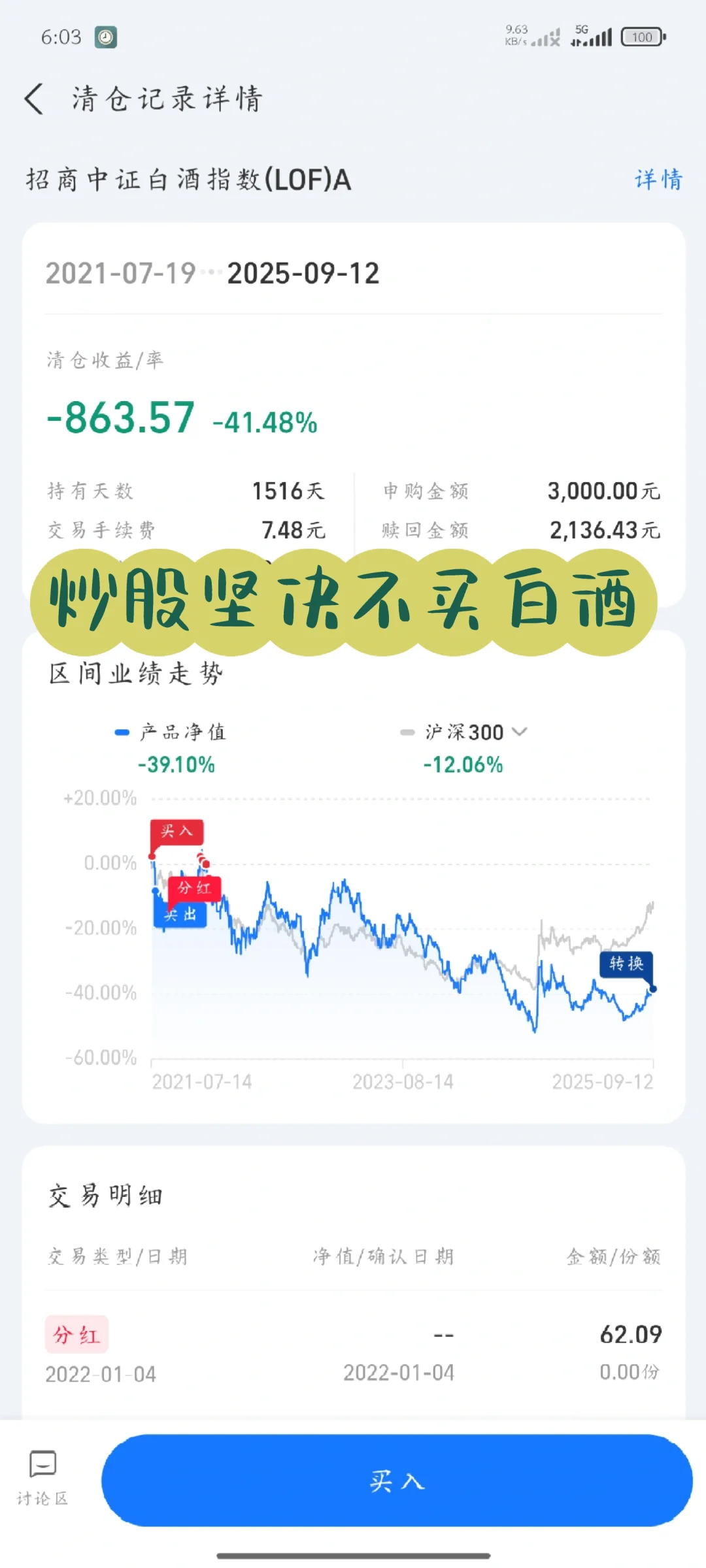Open the 讨论区 discussion area
This screenshot has width=706, height=1568.
42,1478
